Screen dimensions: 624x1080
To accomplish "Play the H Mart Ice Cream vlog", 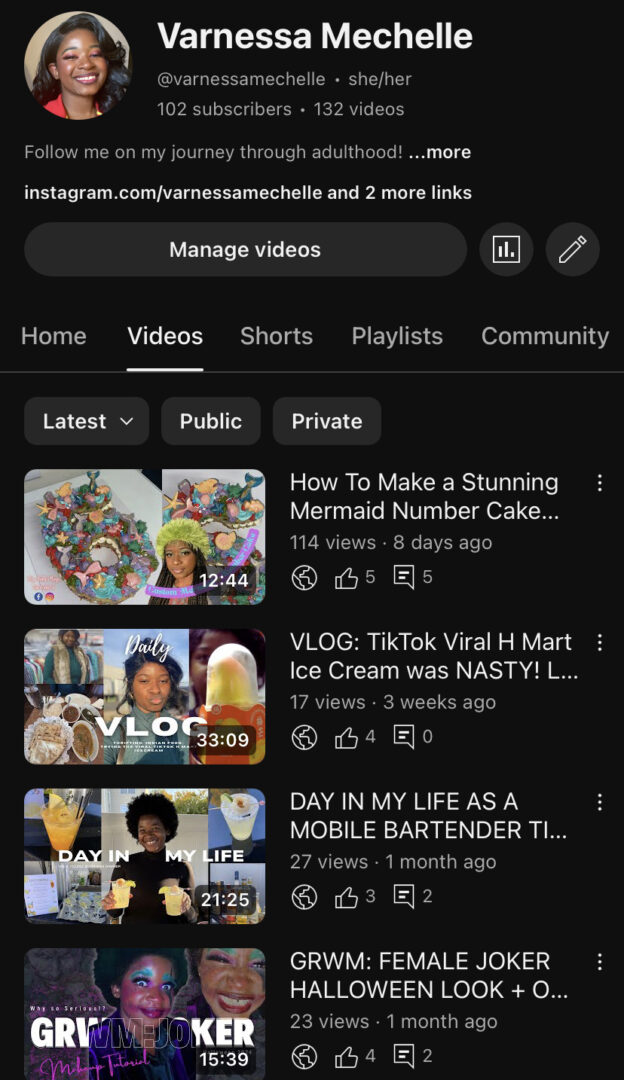I will point(145,697).
